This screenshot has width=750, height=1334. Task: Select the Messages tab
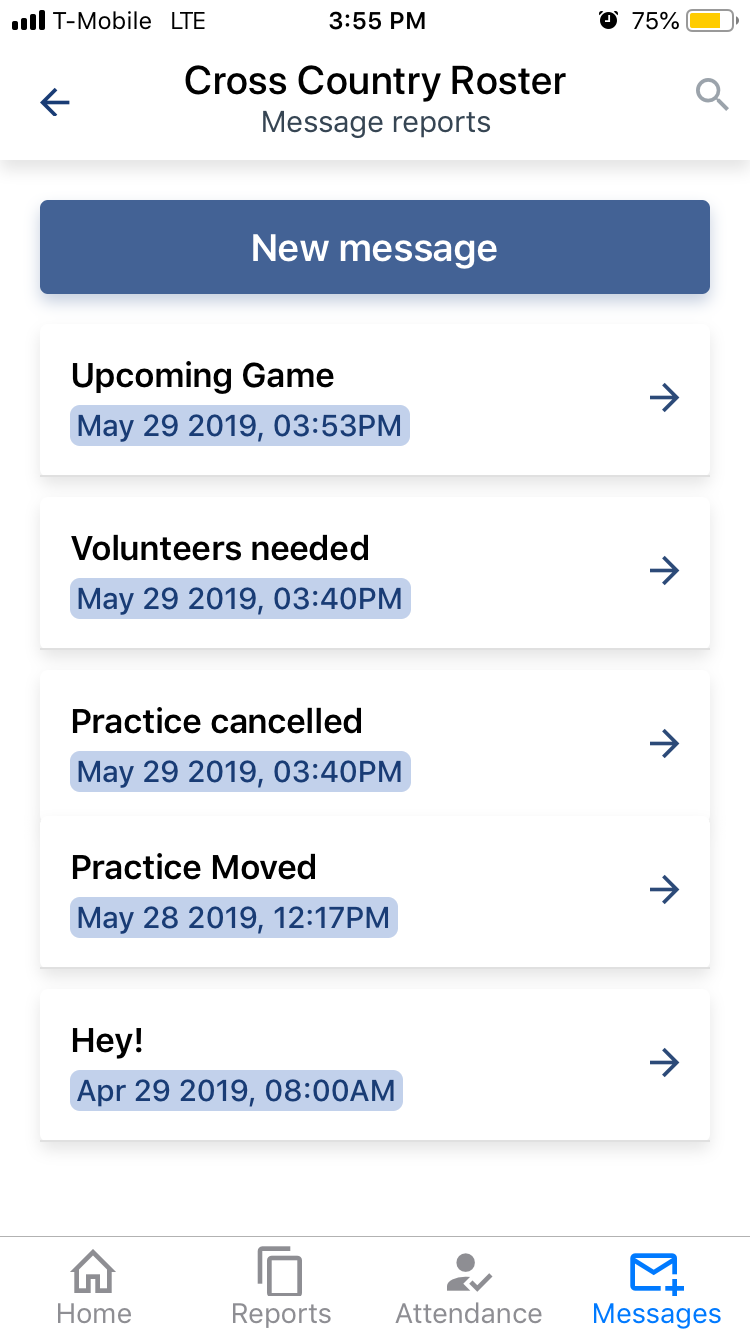(657, 1287)
